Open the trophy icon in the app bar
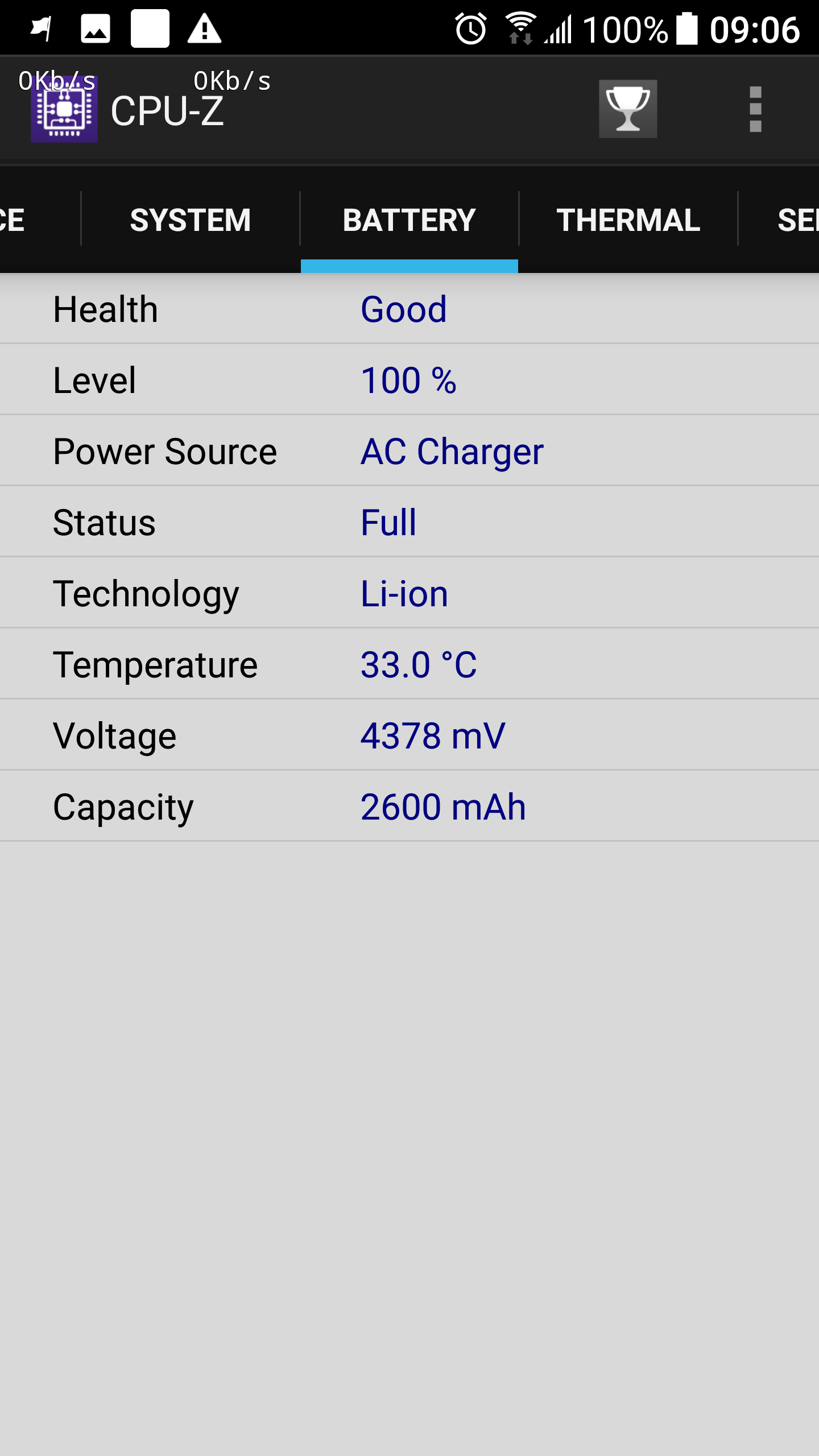This screenshot has height=1456, width=819. coord(627,109)
